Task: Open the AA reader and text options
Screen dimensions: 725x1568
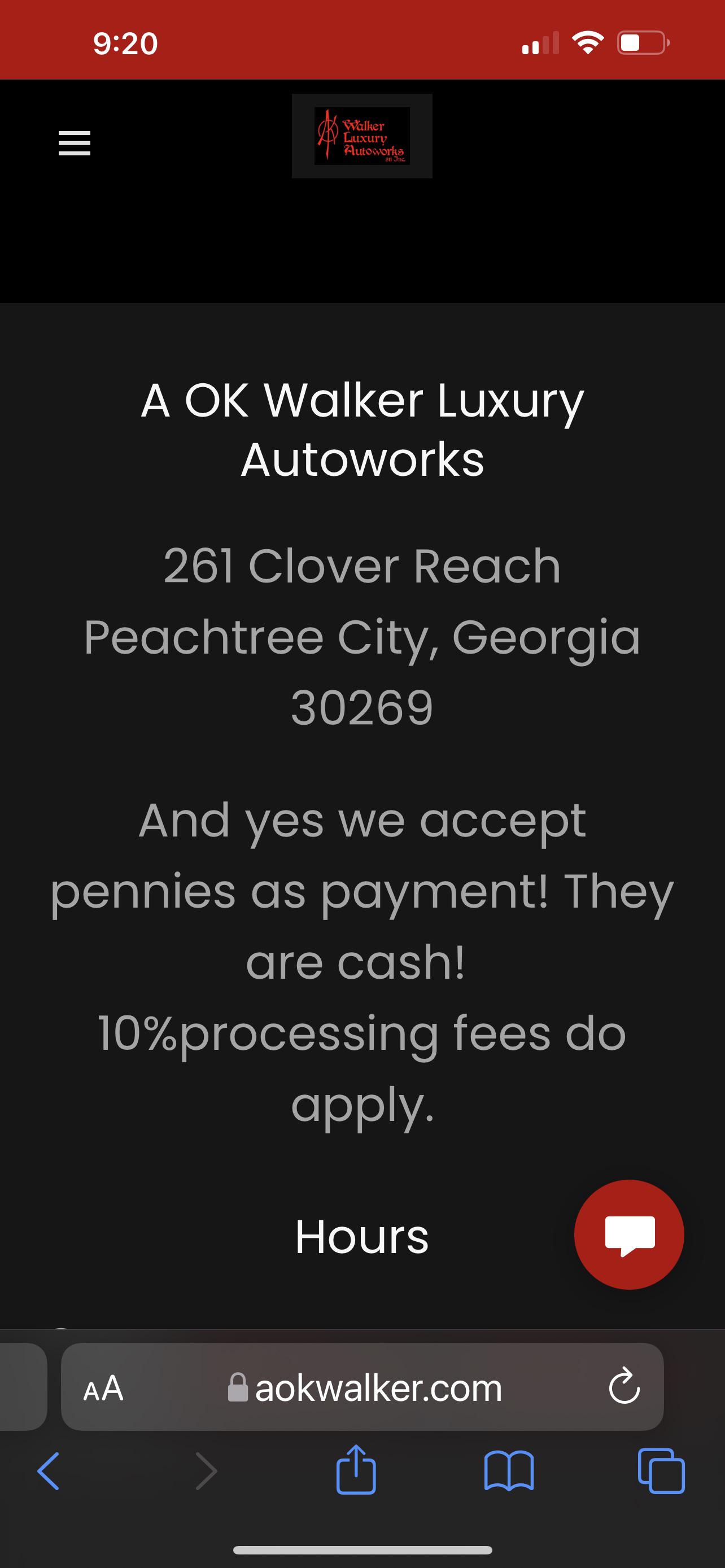Action: [x=103, y=1388]
